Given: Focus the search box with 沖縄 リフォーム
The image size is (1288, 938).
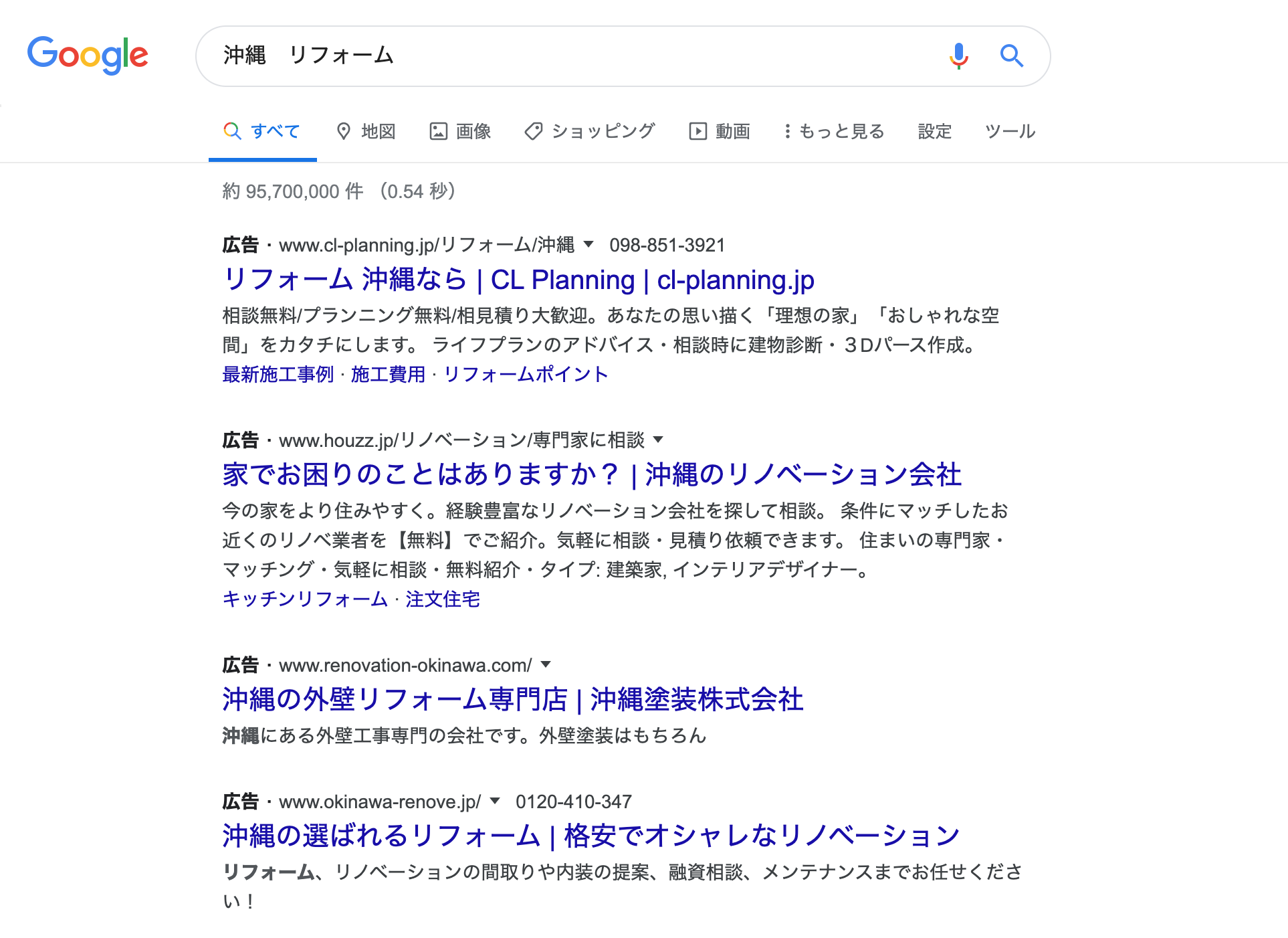Looking at the screenshot, I should [x=568, y=56].
